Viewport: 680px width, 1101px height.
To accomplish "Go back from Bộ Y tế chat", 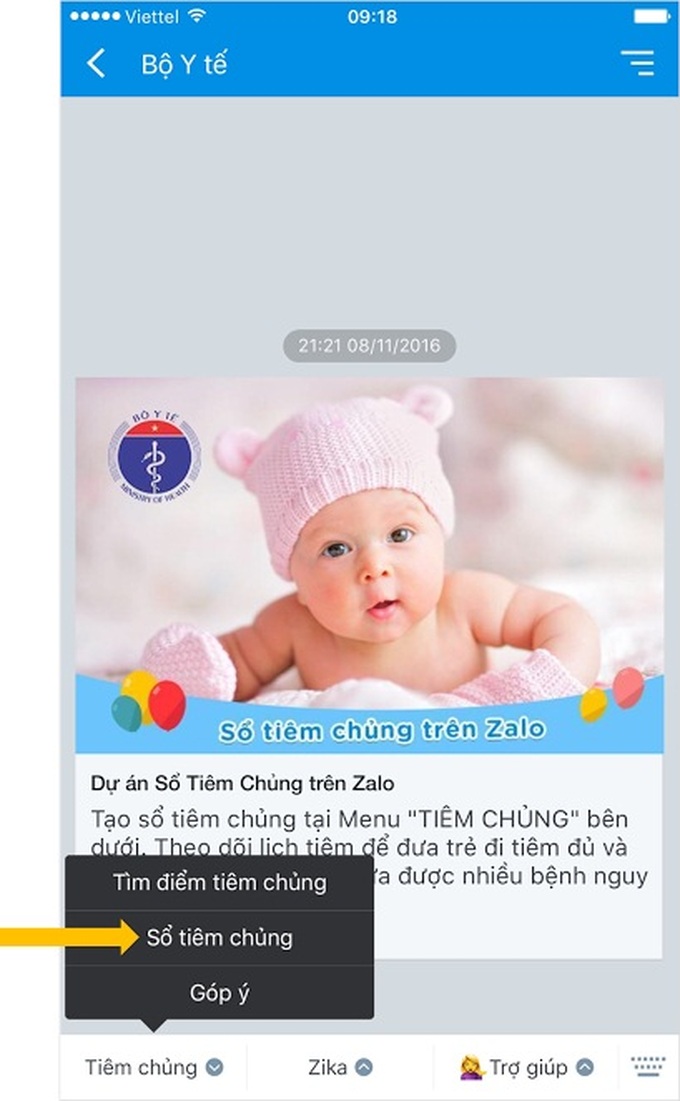I will click(x=96, y=64).
